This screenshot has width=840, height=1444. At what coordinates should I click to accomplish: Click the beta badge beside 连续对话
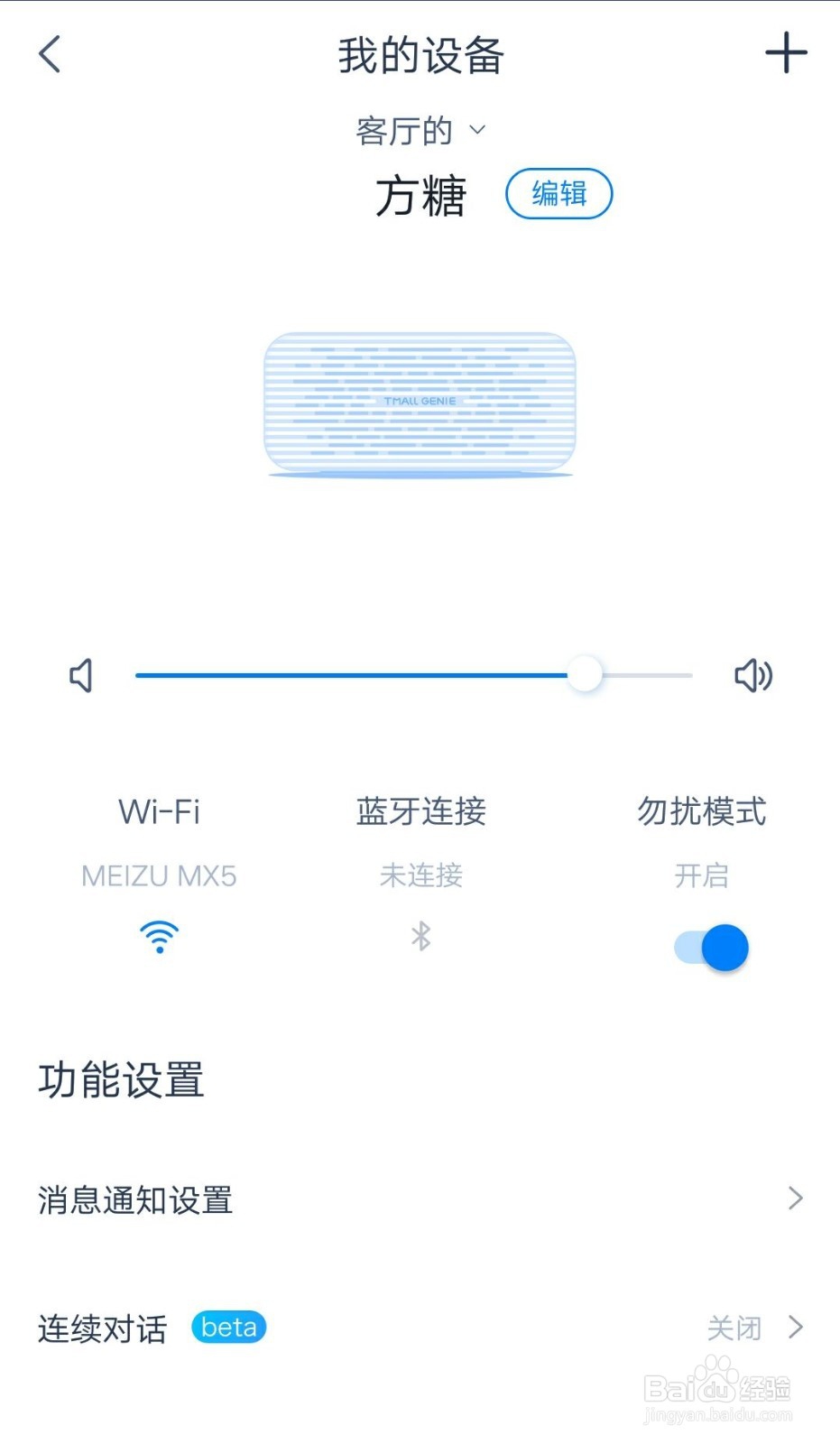click(x=228, y=1327)
